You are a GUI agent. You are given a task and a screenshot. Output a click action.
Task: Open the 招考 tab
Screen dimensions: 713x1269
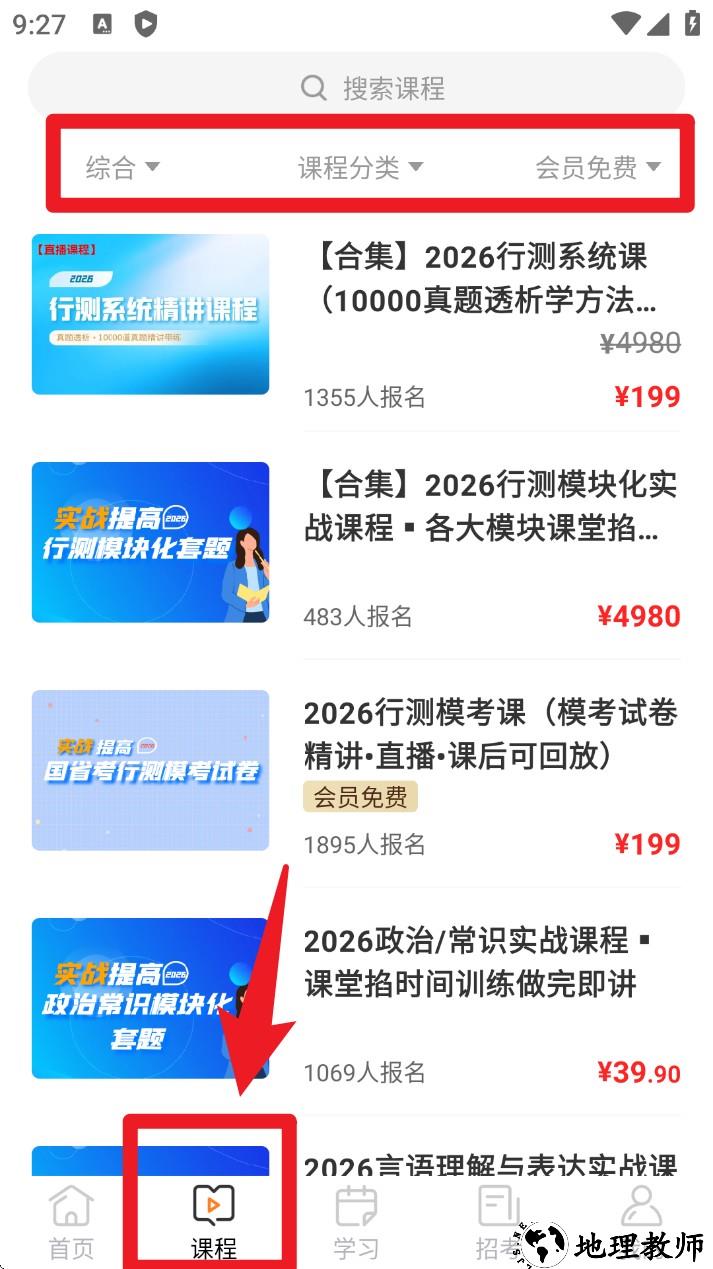tap(498, 1222)
